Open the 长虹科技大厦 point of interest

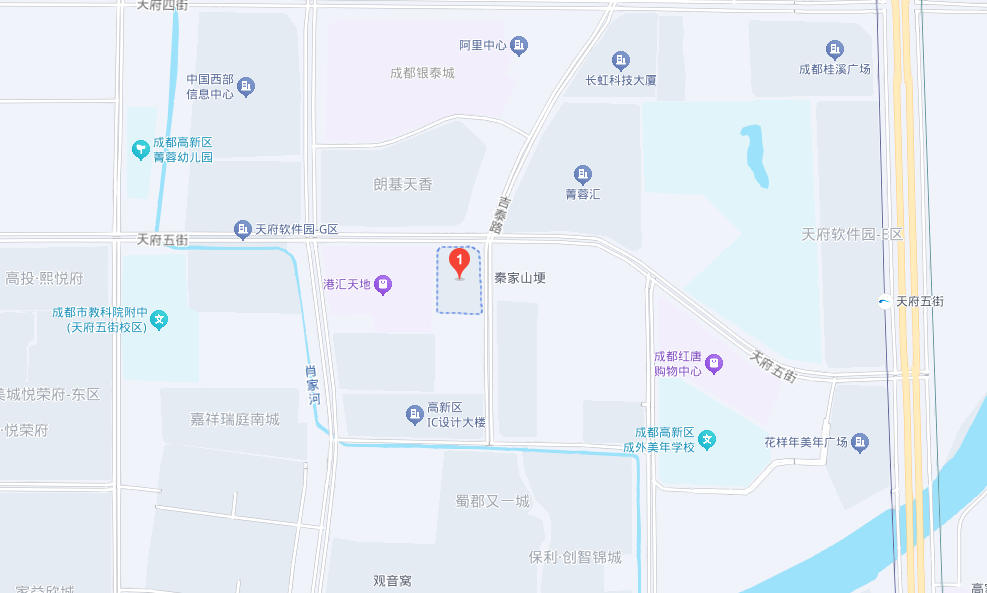click(x=621, y=61)
